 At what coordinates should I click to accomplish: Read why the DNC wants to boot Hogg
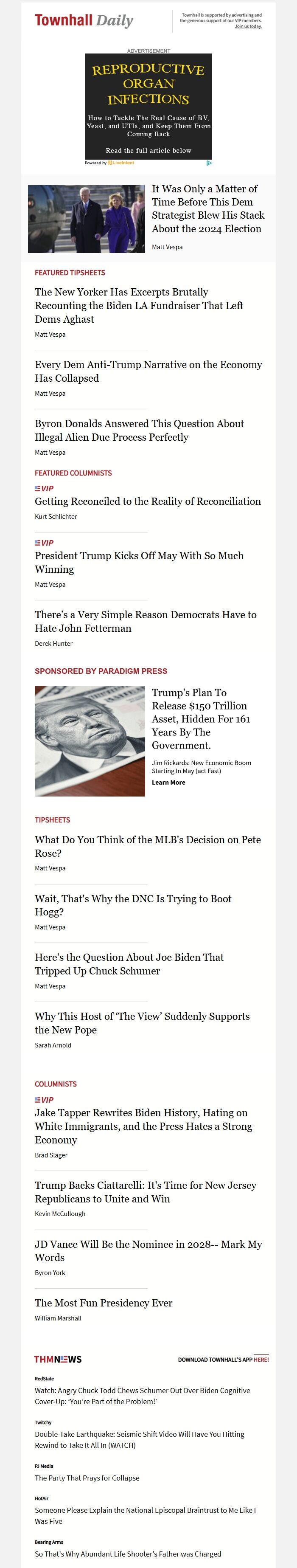[x=133, y=905]
